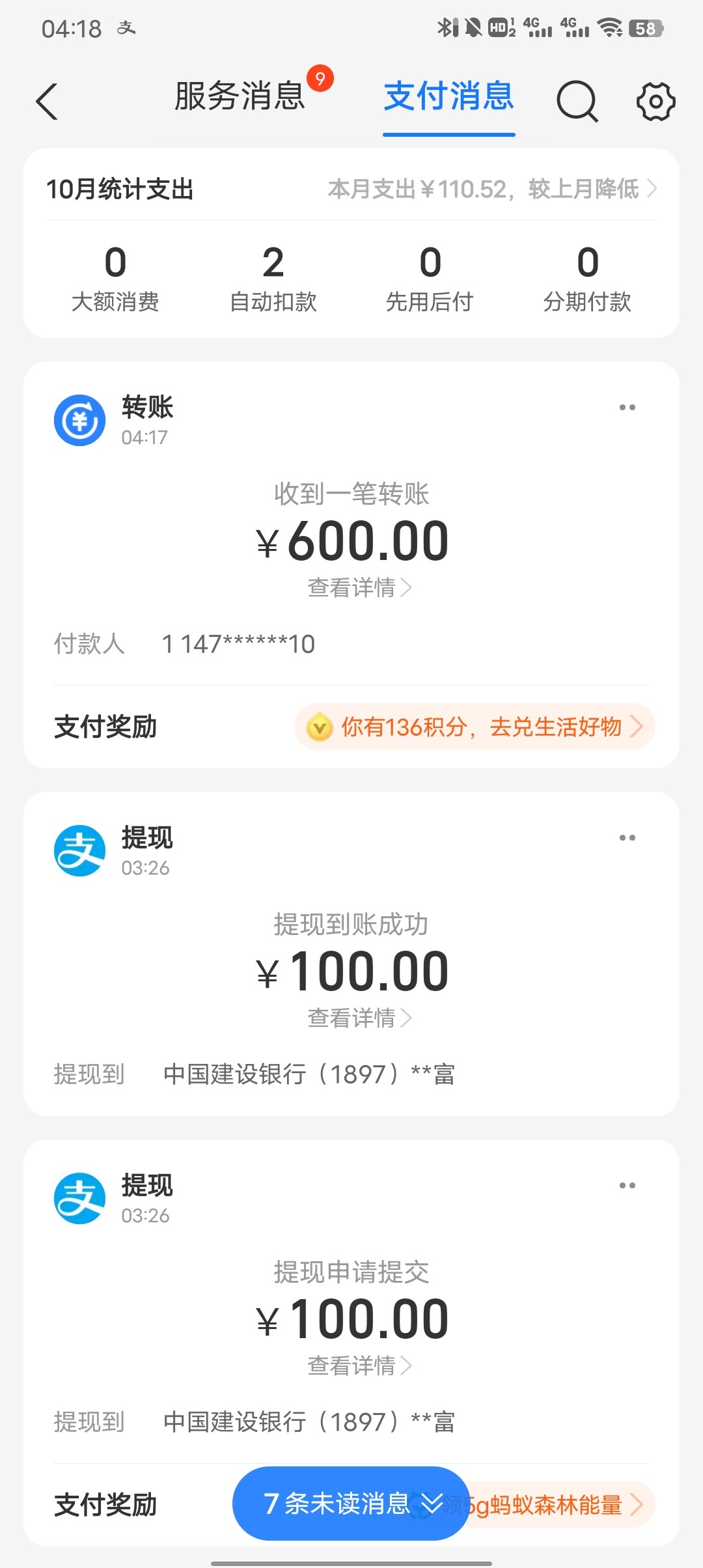Select the 支付消息 tab
703x1568 pixels.
pos(448,96)
